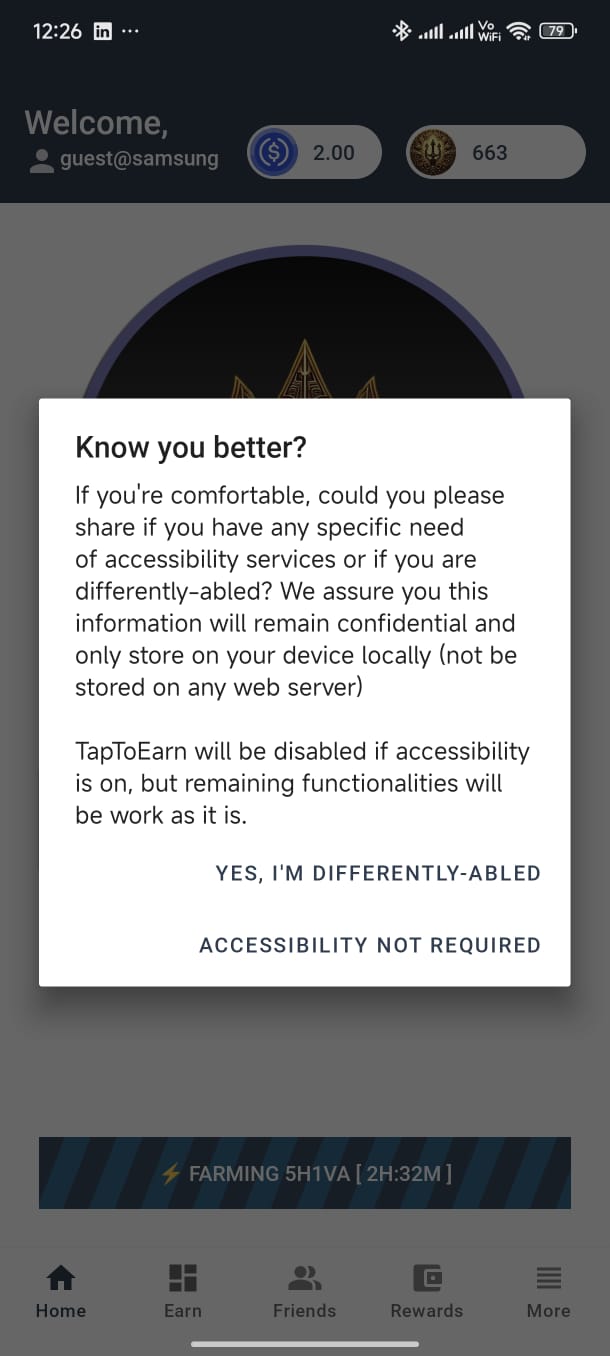Select Accessibility Not Required
This screenshot has height=1356, width=610.
pos(370,945)
